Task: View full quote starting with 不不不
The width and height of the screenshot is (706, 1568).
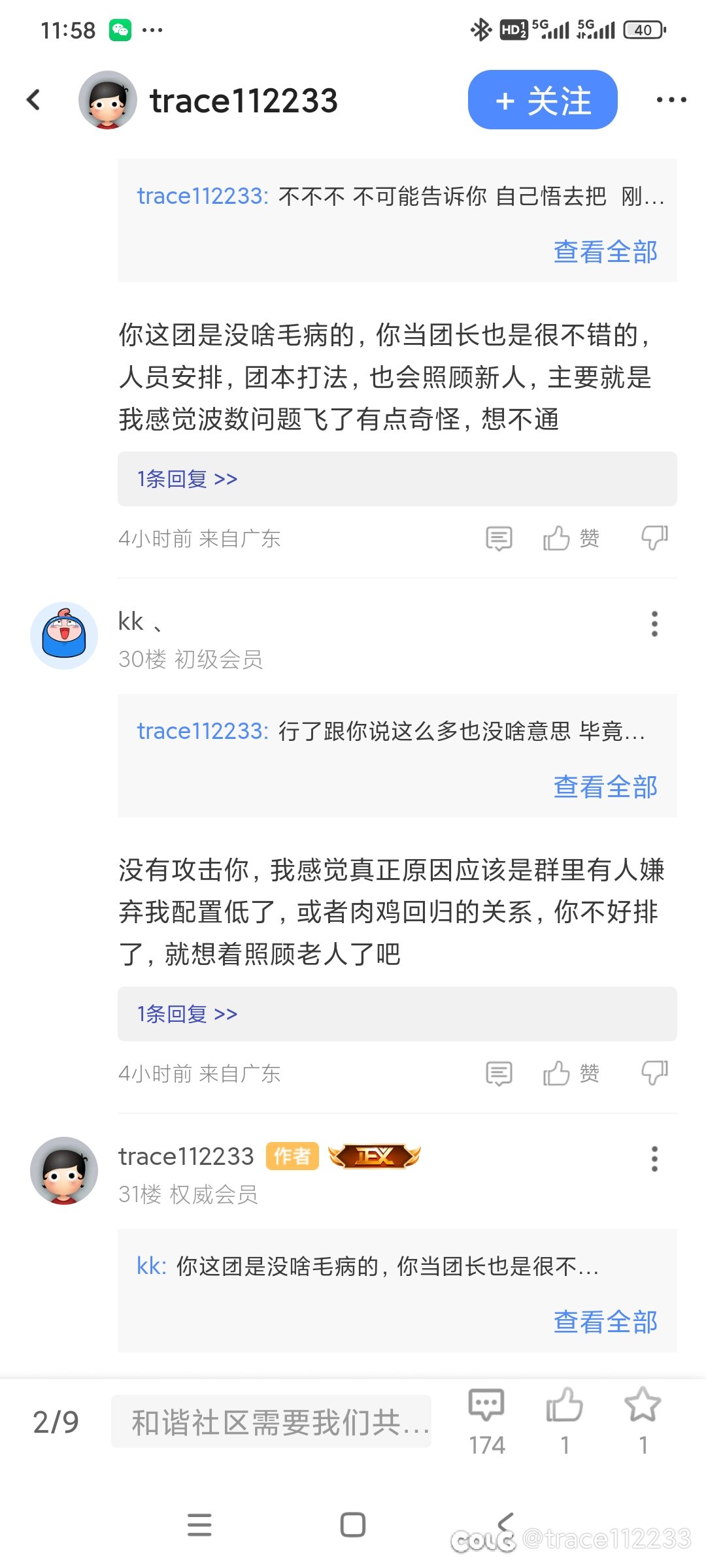Action: click(x=605, y=252)
